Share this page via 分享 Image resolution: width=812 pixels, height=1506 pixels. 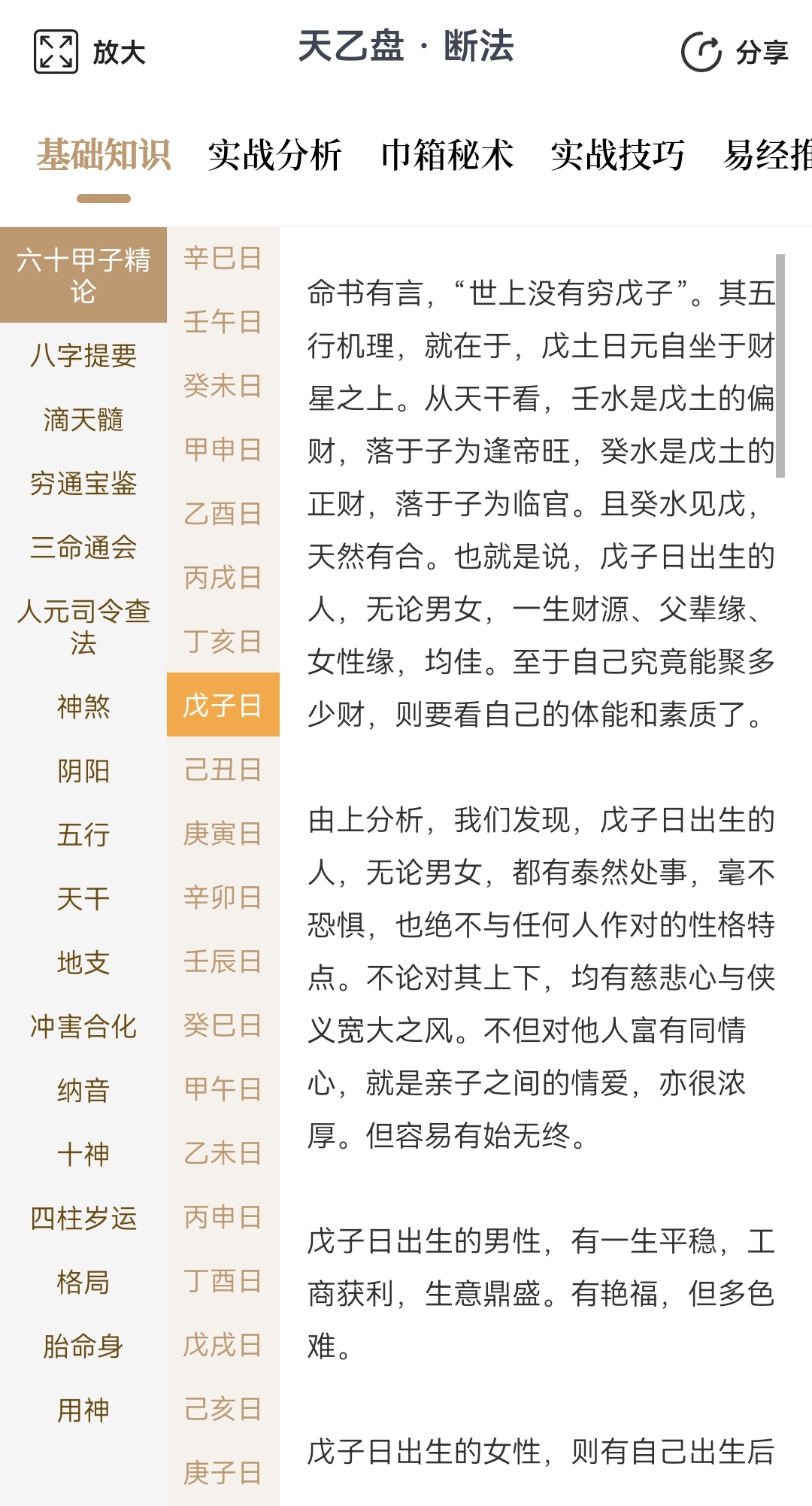pyautogui.click(x=735, y=52)
